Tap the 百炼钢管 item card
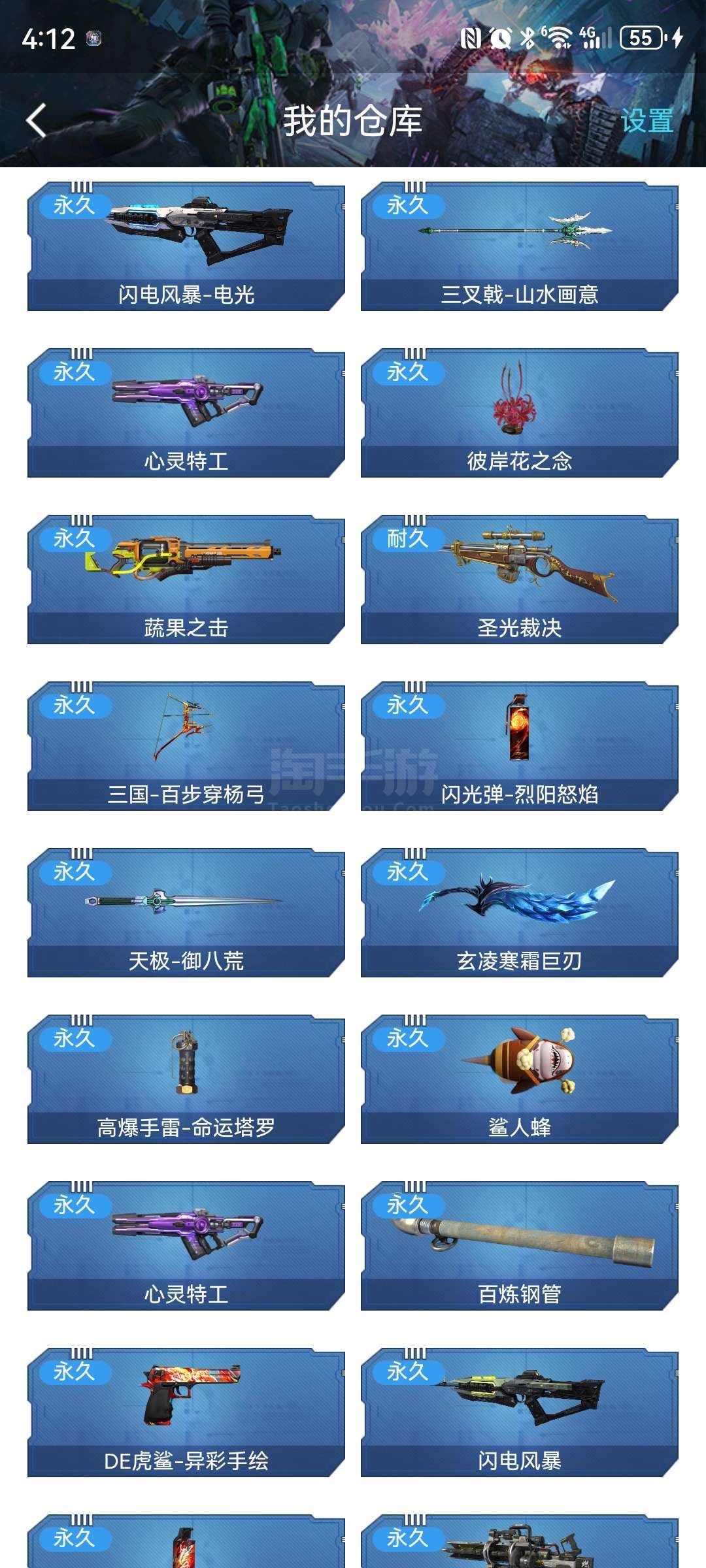The width and height of the screenshot is (706, 1568). coord(520,1247)
